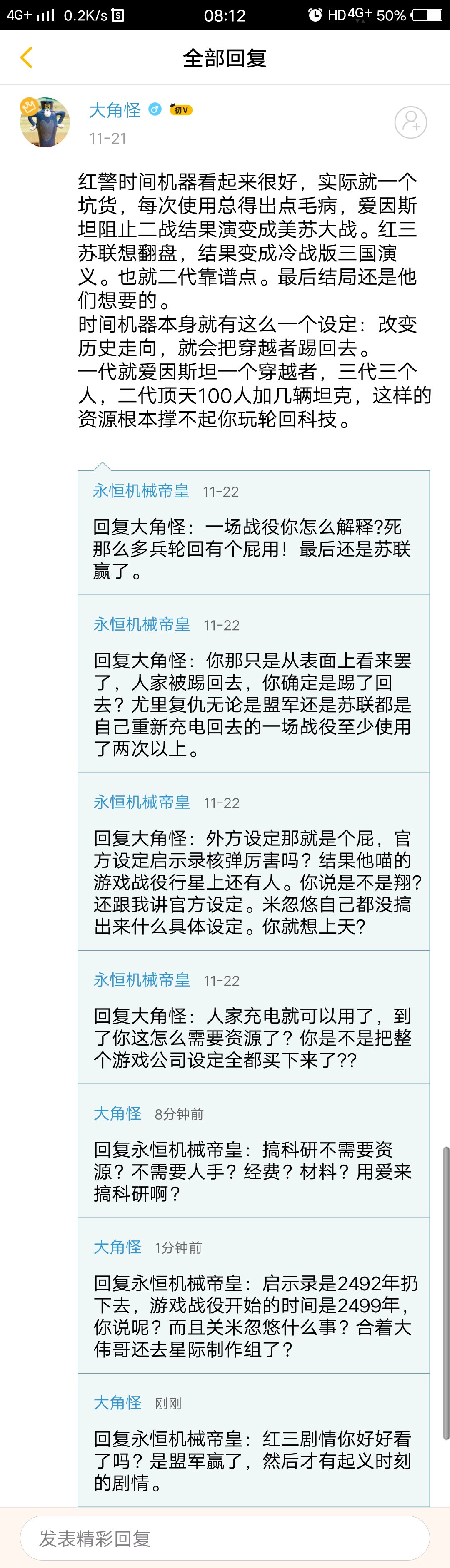Open 大角怪's profile avatar
Viewport: 450px width, 1568px height.
point(45,122)
